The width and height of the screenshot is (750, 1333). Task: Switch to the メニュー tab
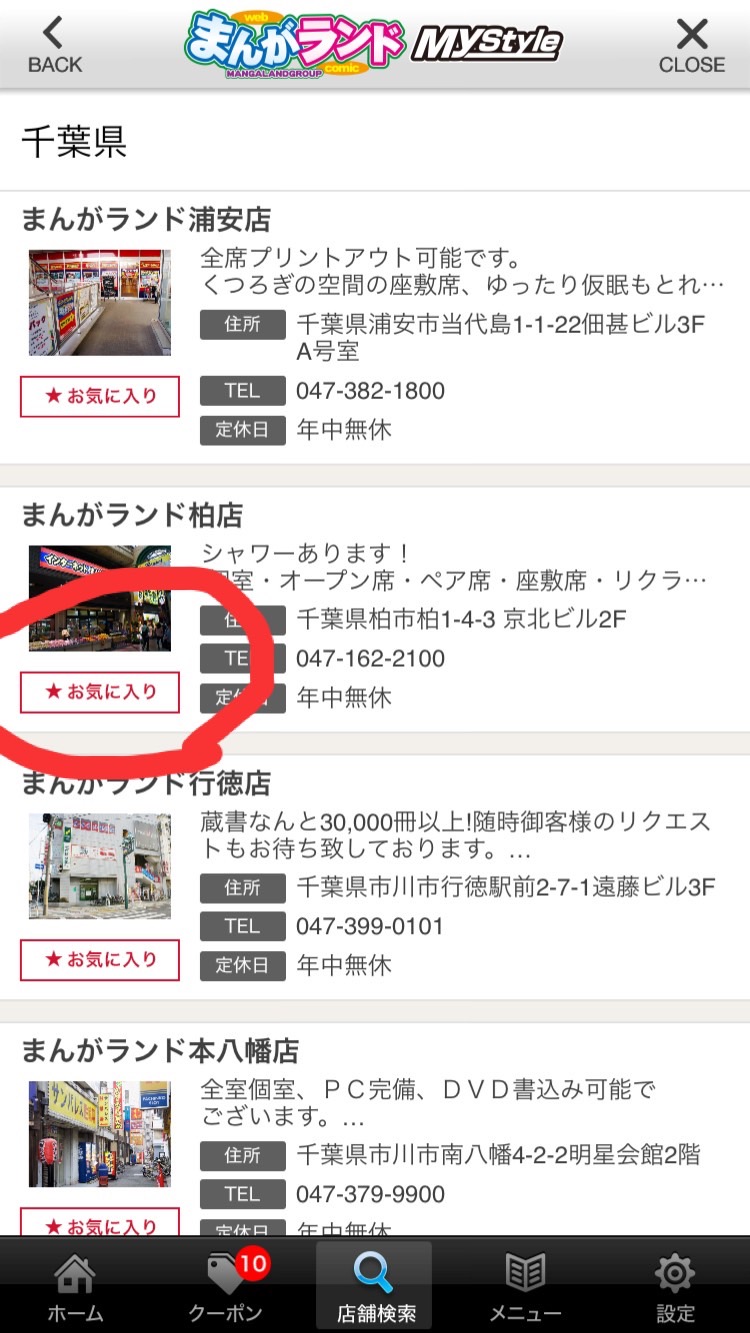coord(524,1288)
